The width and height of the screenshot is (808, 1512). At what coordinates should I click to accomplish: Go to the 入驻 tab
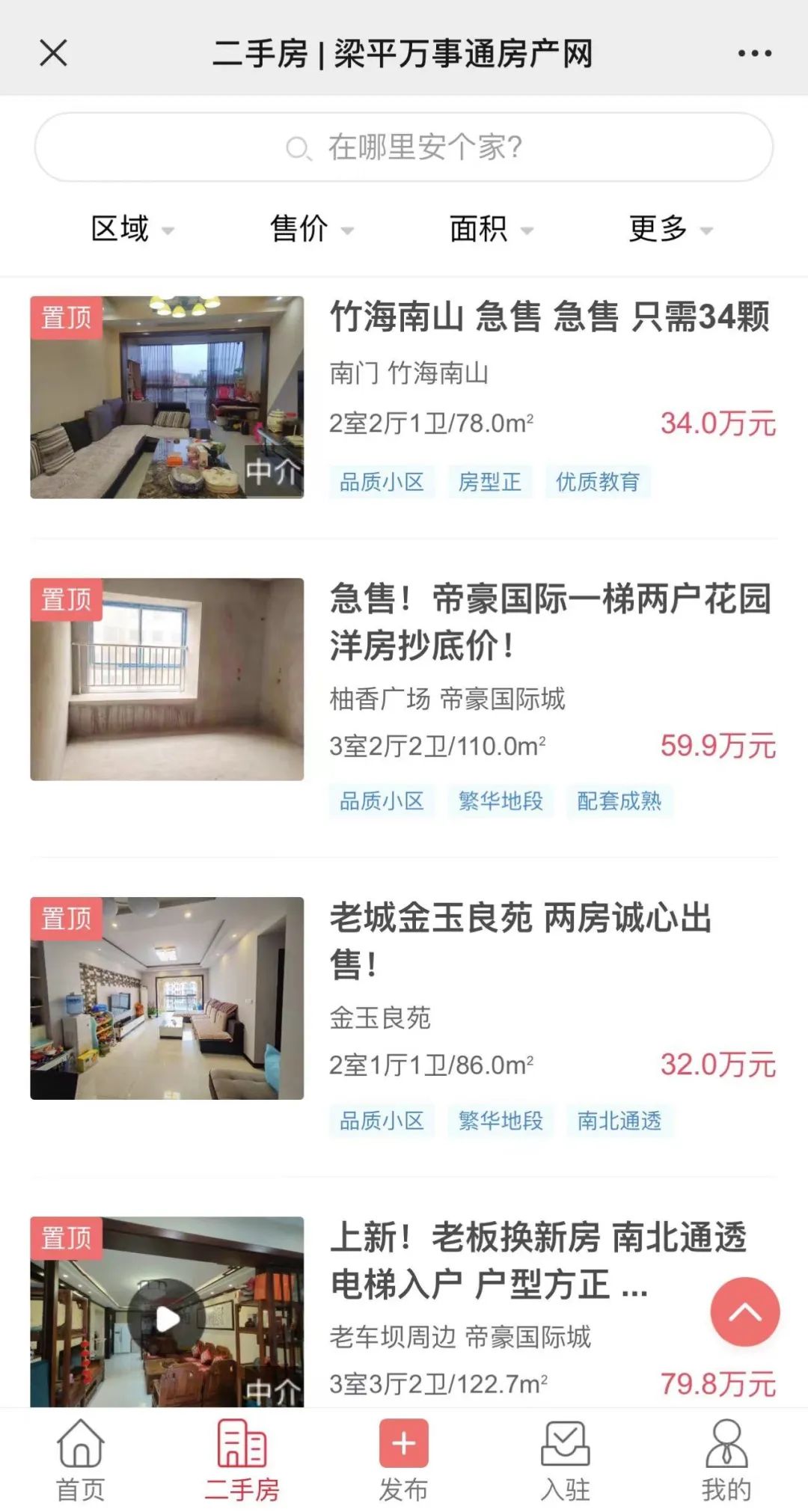[x=565, y=1460]
